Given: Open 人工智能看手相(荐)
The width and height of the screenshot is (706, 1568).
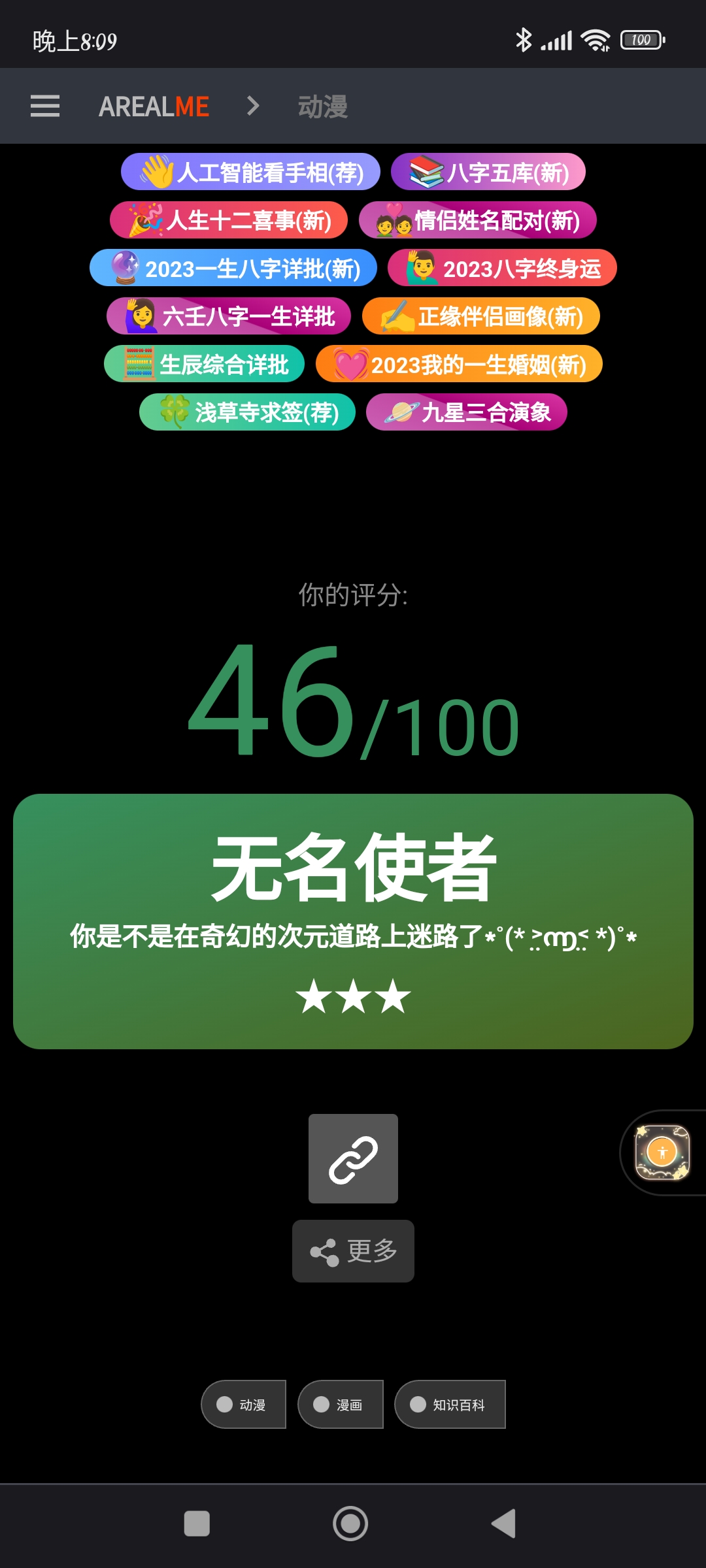Looking at the screenshot, I should click(x=250, y=172).
